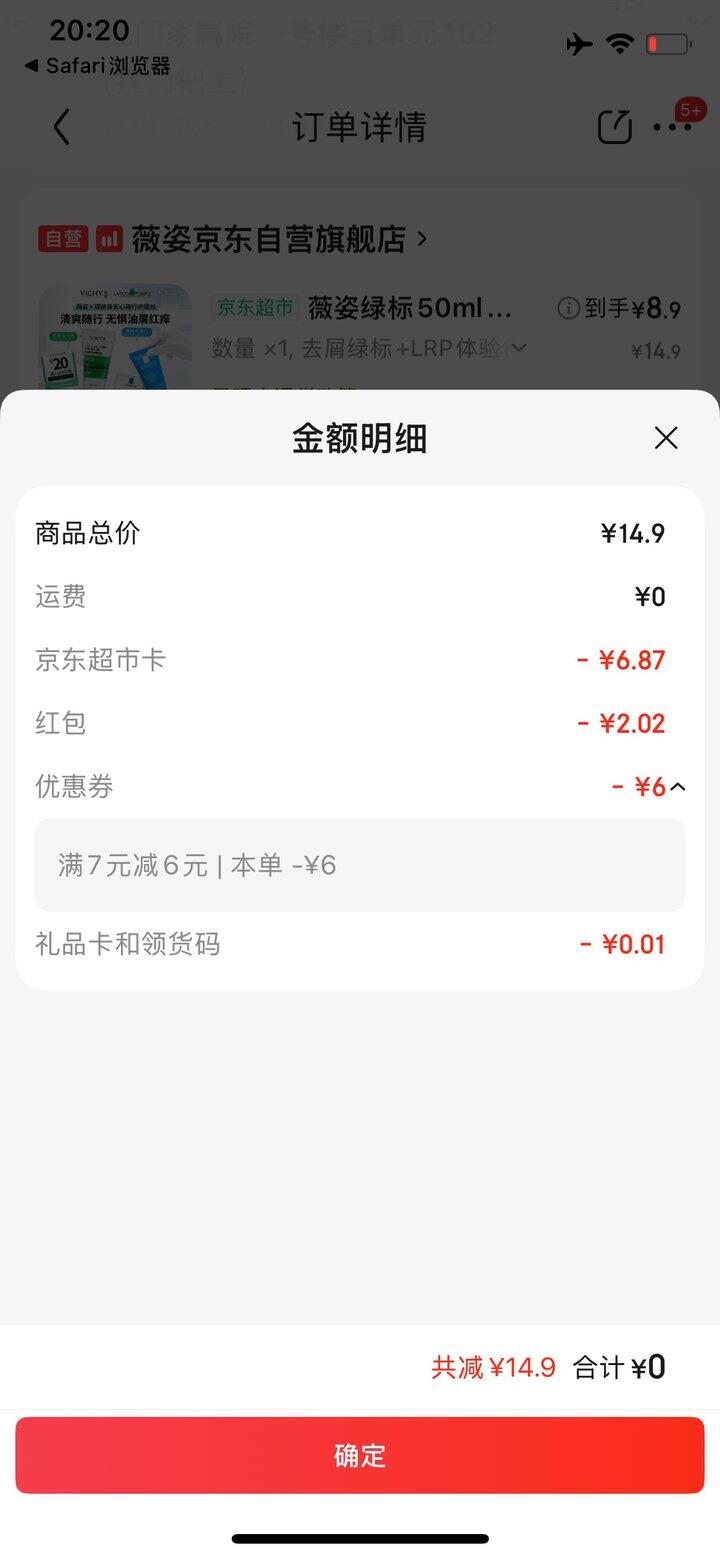Tap the home indicator bar at bottom
Viewport: 720px width, 1559px height.
360,1539
